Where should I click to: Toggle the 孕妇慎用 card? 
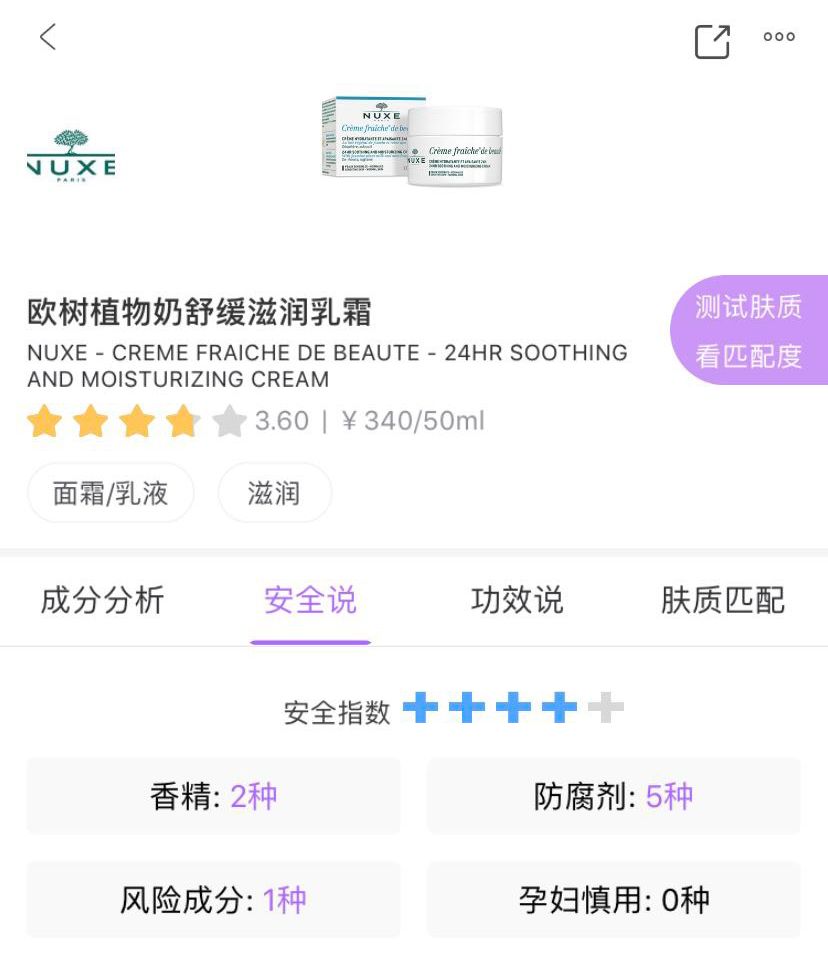[611, 899]
